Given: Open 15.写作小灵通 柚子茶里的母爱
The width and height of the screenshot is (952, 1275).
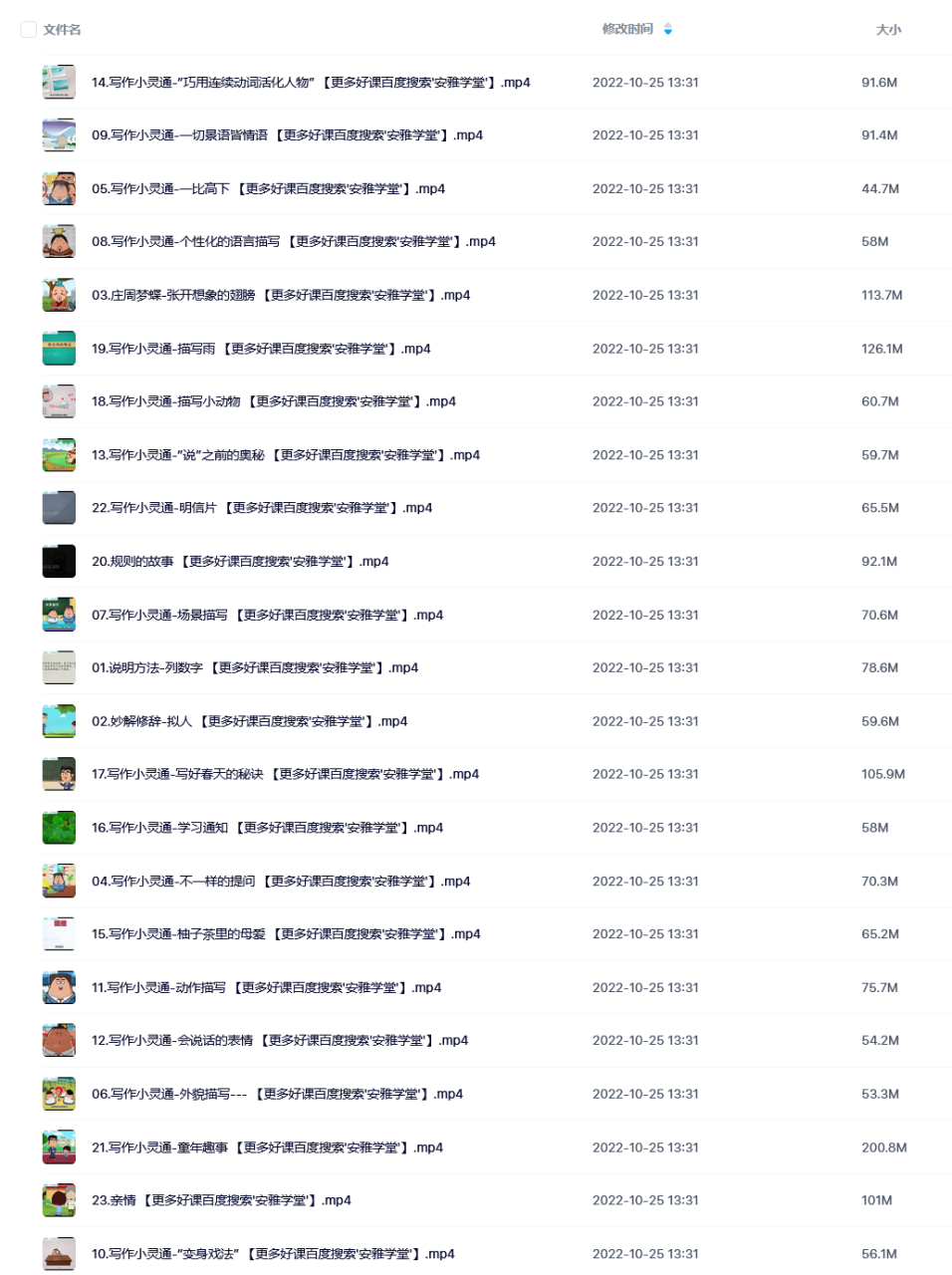Looking at the screenshot, I should 286,934.
